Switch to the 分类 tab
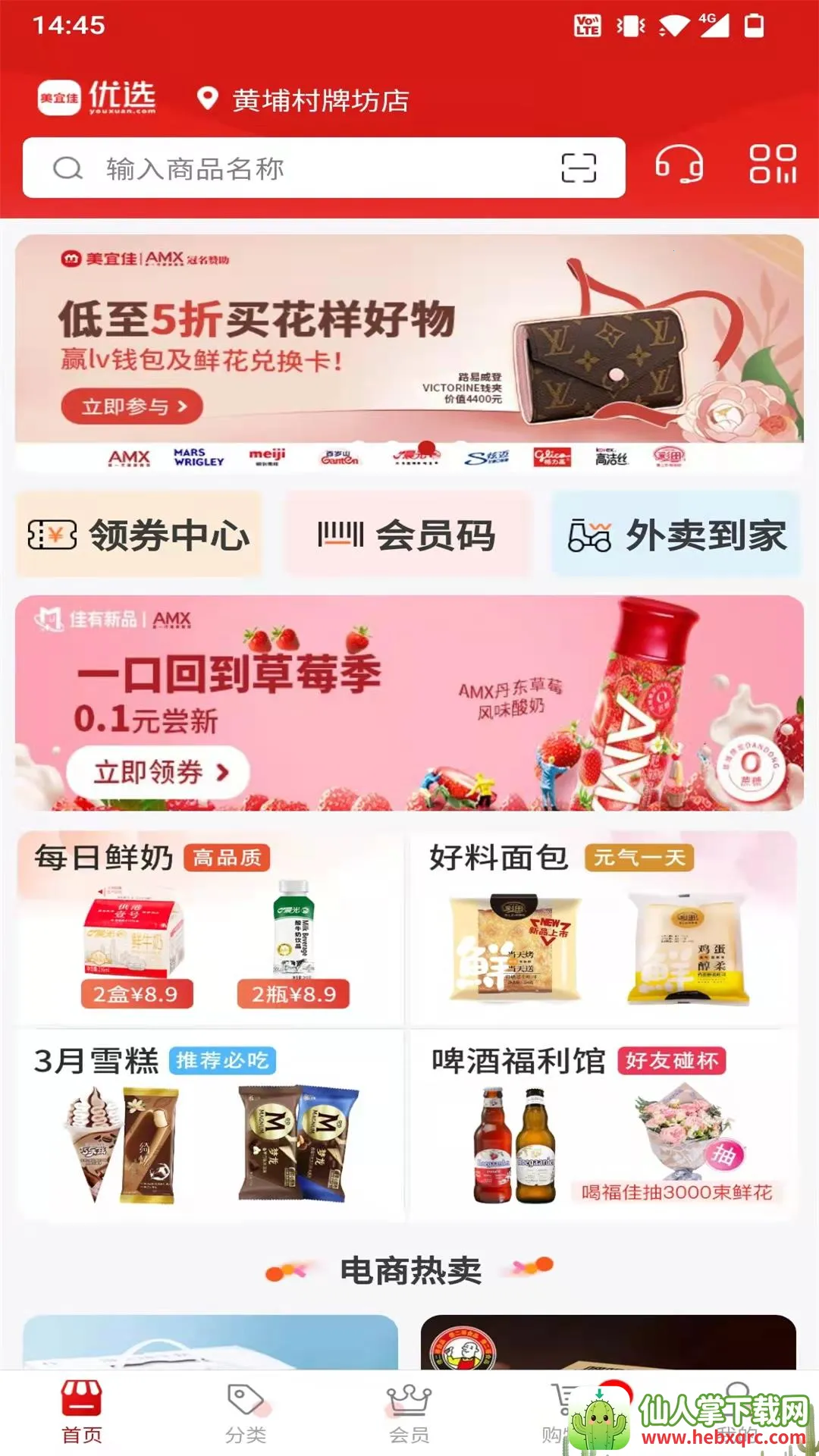The image size is (819, 1456). click(246, 1414)
